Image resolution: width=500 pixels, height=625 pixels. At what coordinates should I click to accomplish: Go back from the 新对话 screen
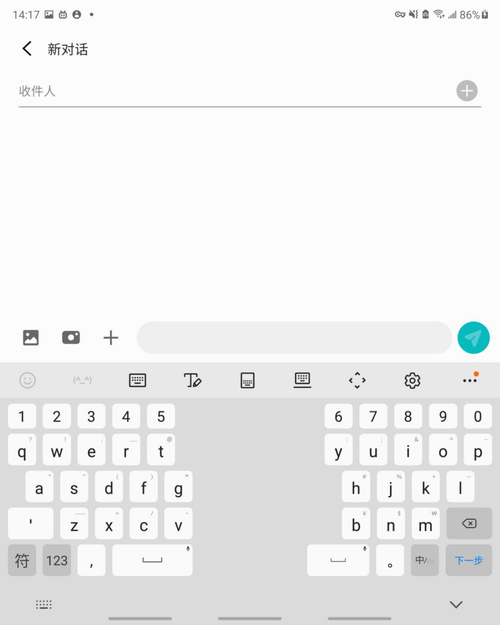27,49
